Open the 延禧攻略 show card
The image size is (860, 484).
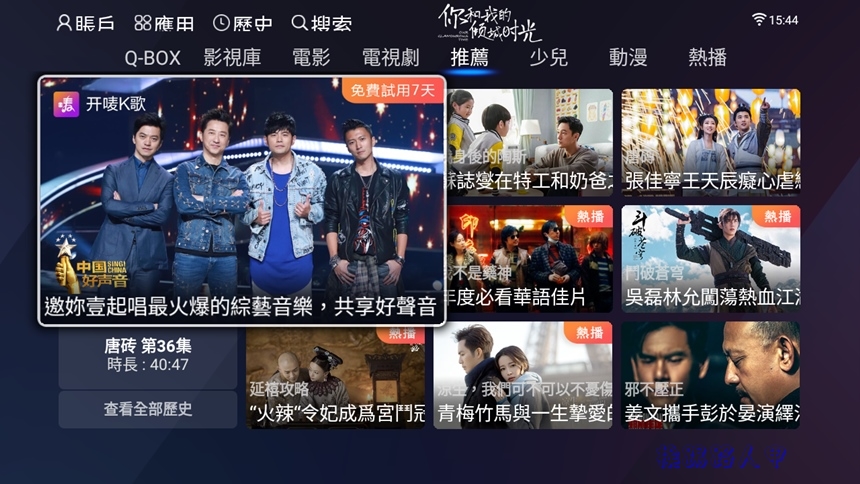coord(335,375)
